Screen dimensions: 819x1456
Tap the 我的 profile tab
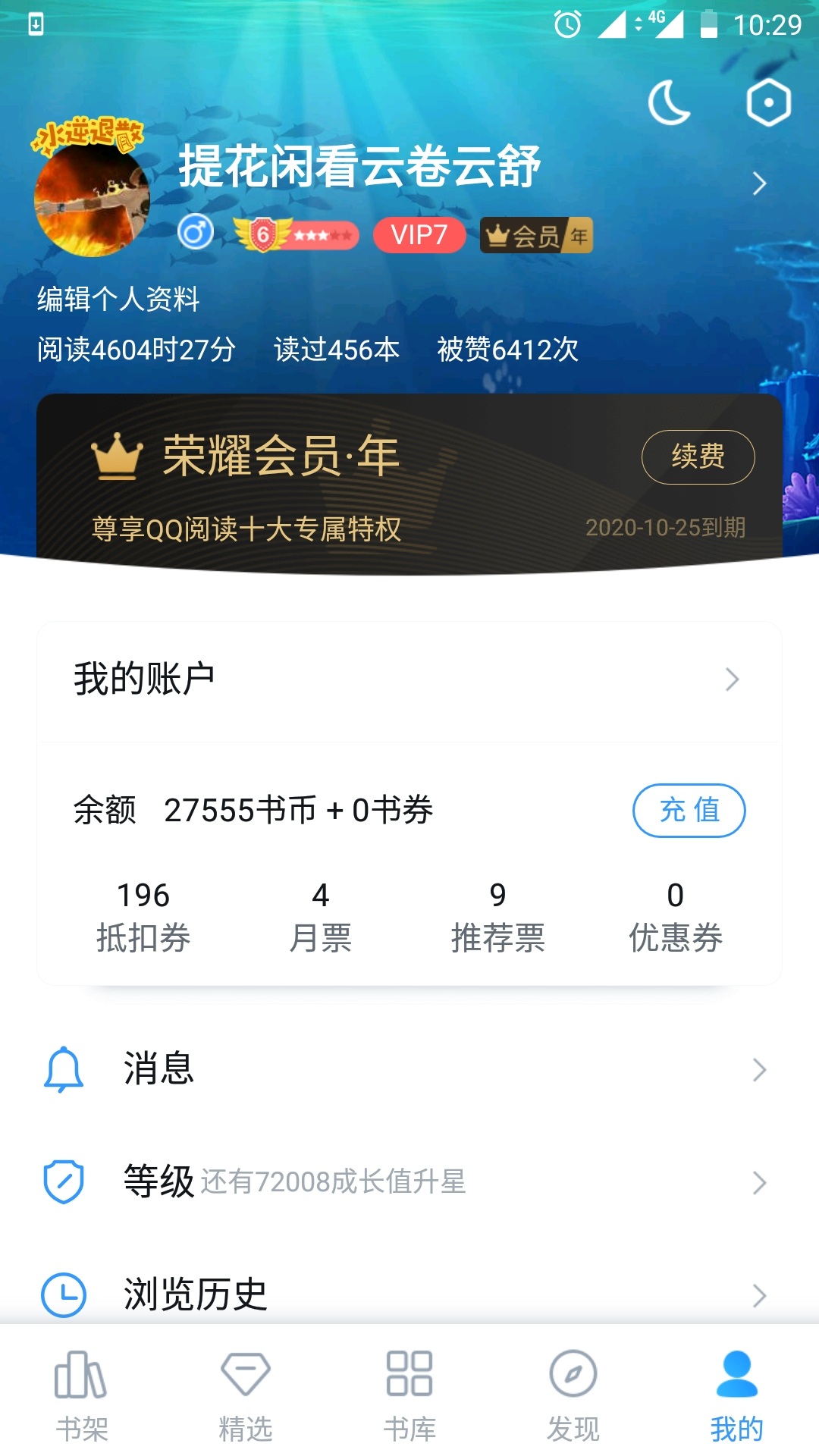click(737, 1395)
